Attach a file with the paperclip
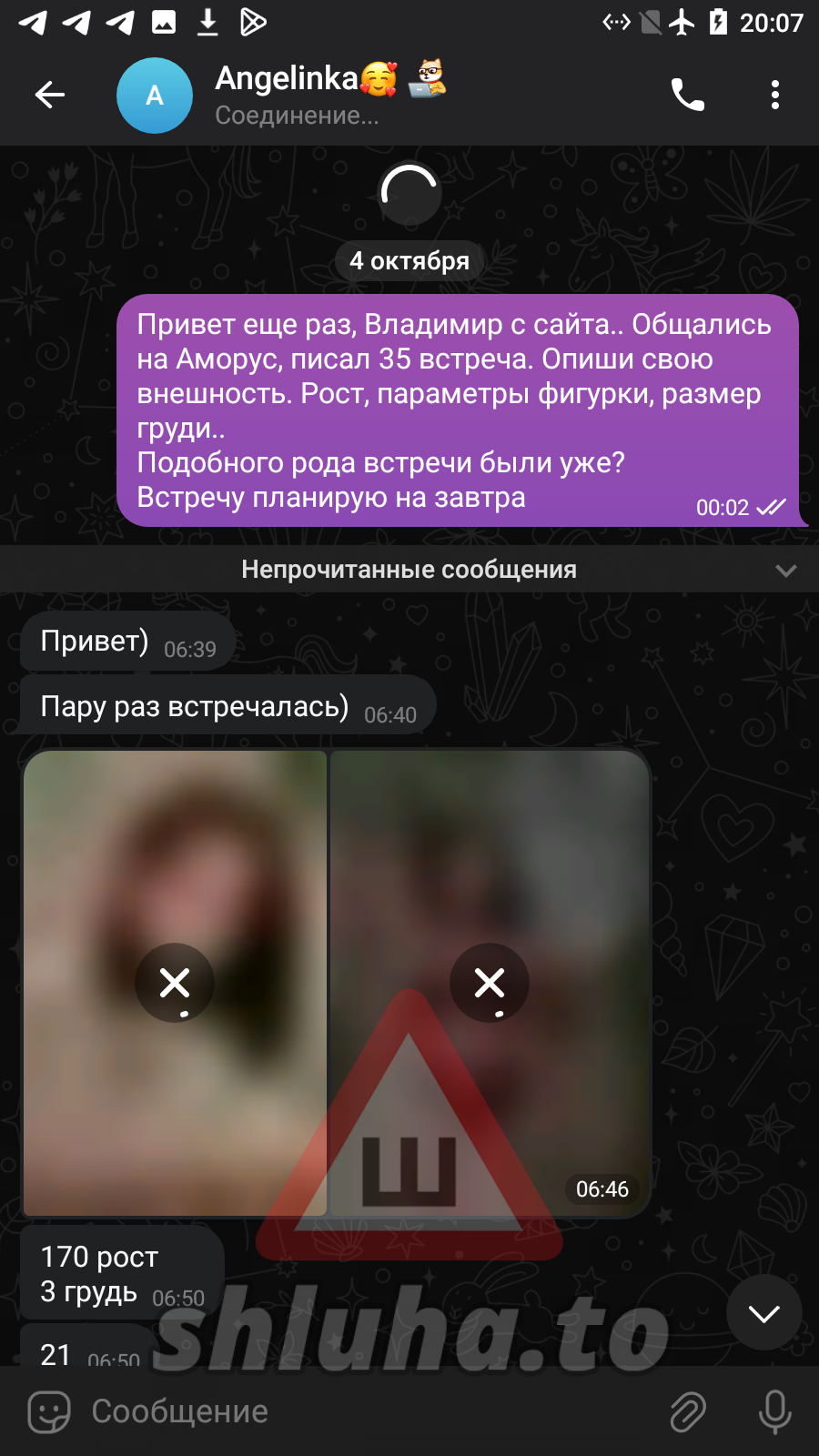Viewport: 819px width, 1456px height. (x=688, y=1411)
